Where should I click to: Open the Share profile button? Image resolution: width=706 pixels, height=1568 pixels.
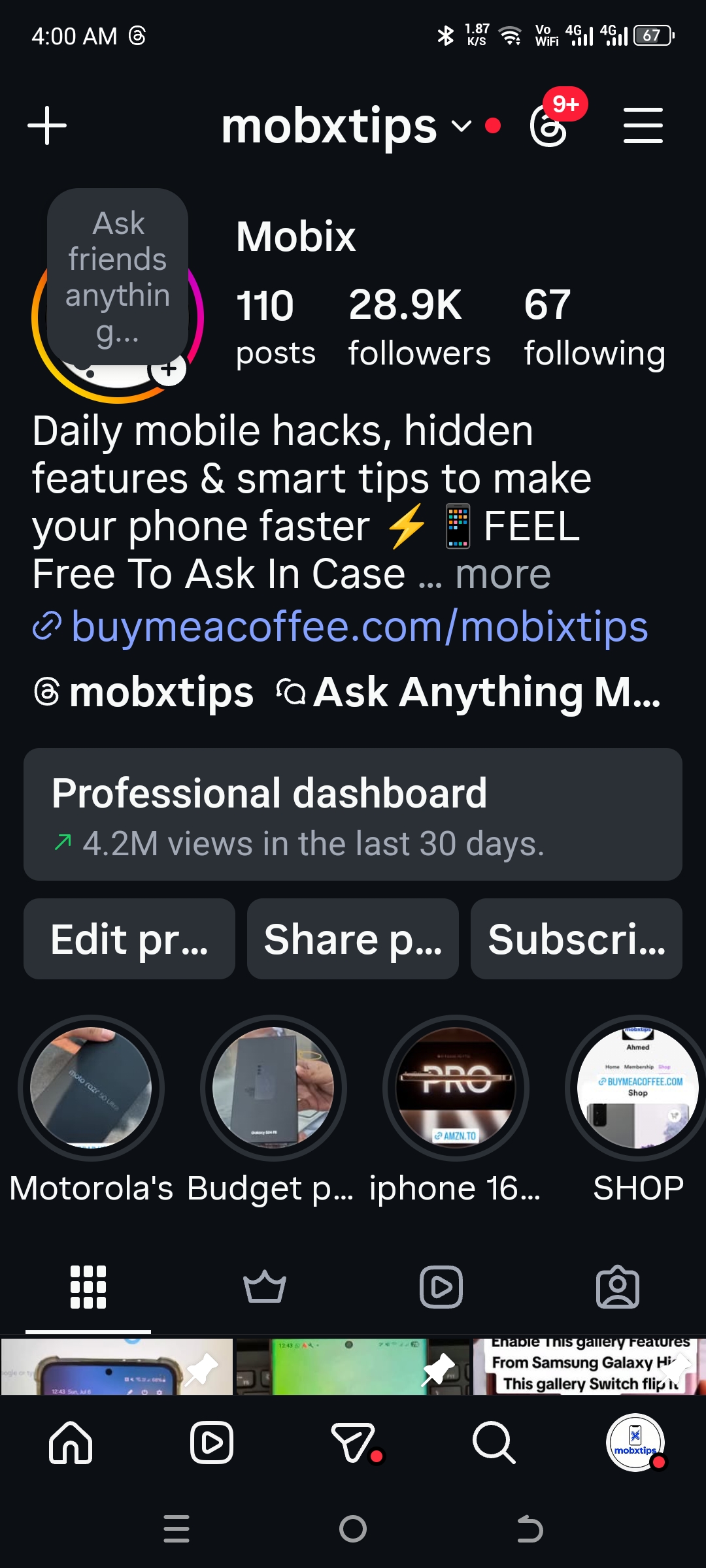coord(352,939)
